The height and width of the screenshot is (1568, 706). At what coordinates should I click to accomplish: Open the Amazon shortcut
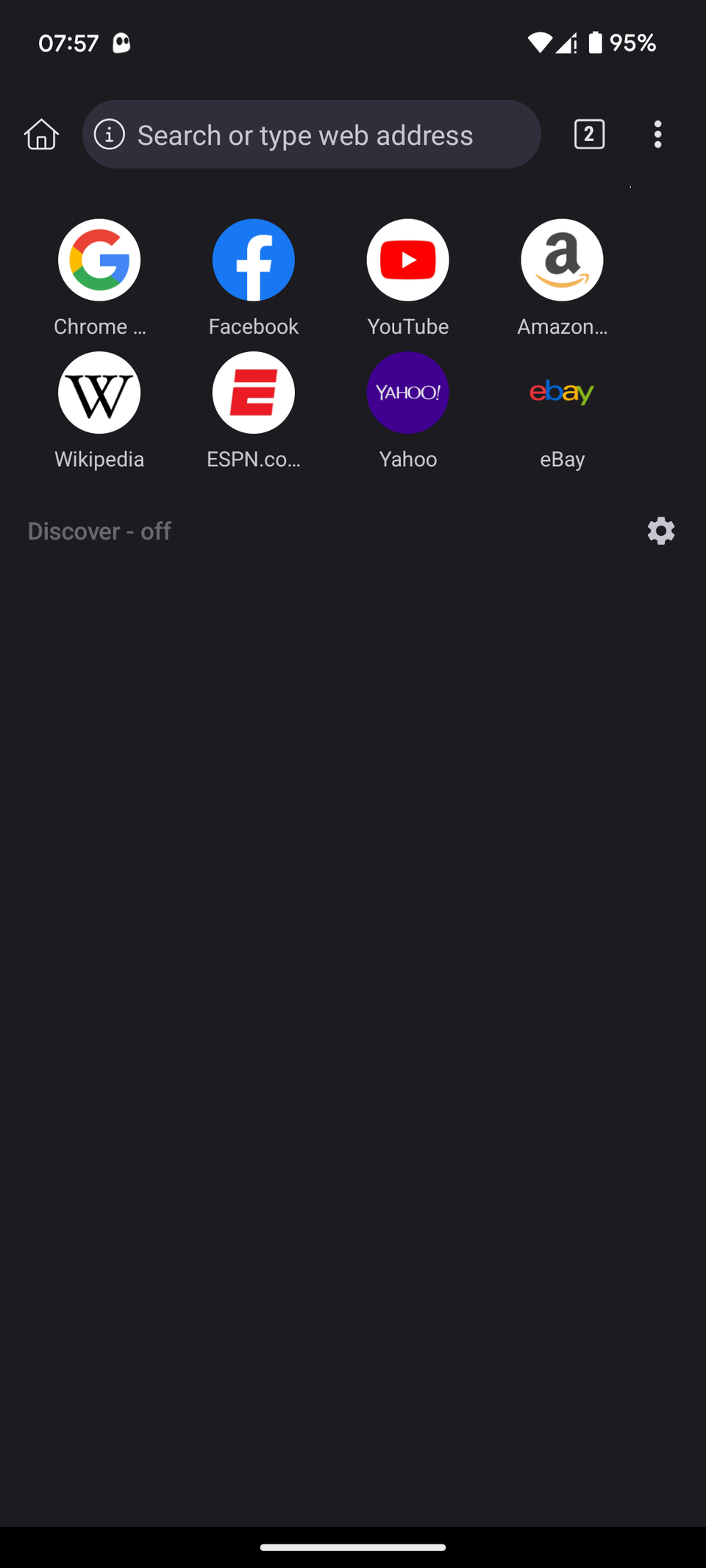562,259
